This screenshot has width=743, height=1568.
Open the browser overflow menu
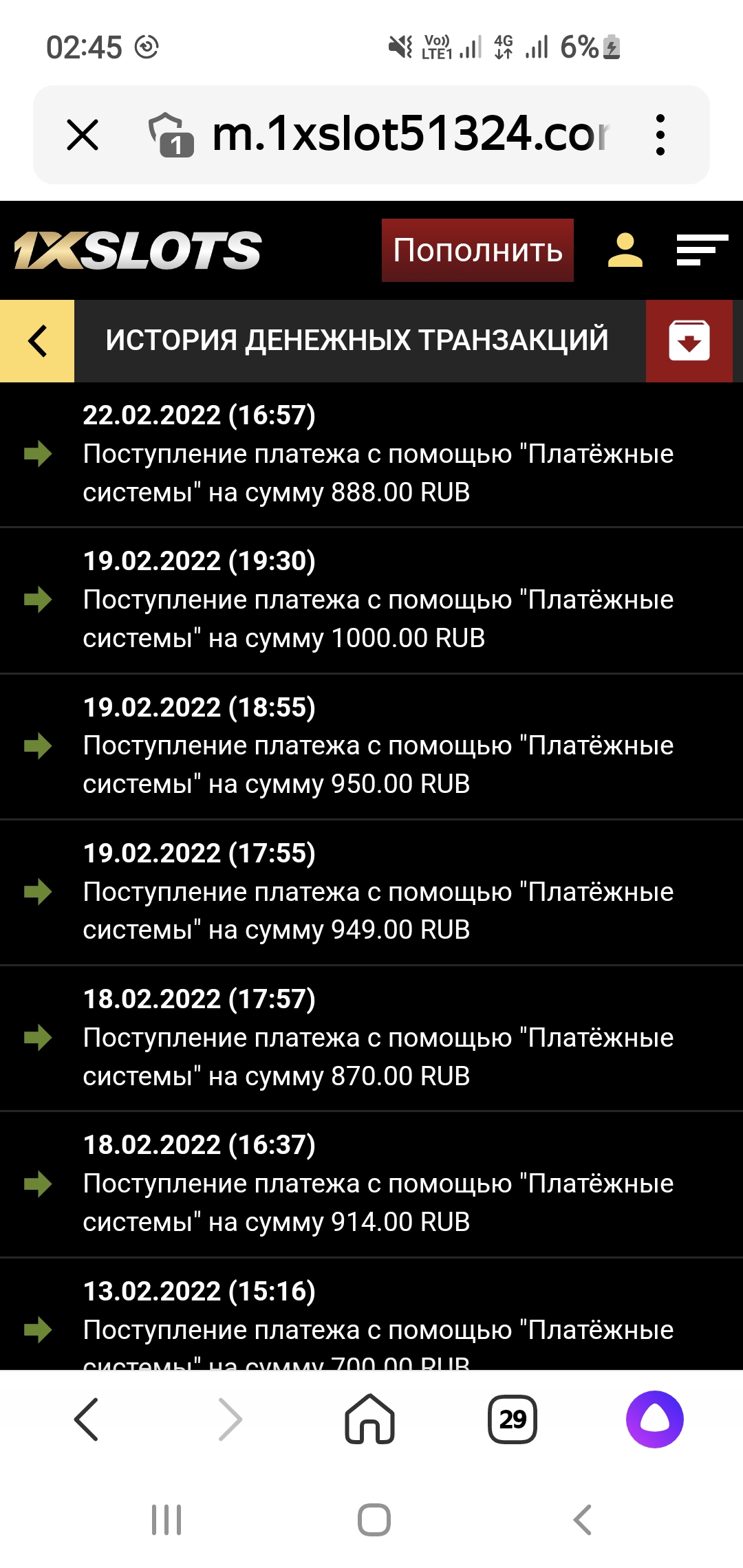pos(660,135)
